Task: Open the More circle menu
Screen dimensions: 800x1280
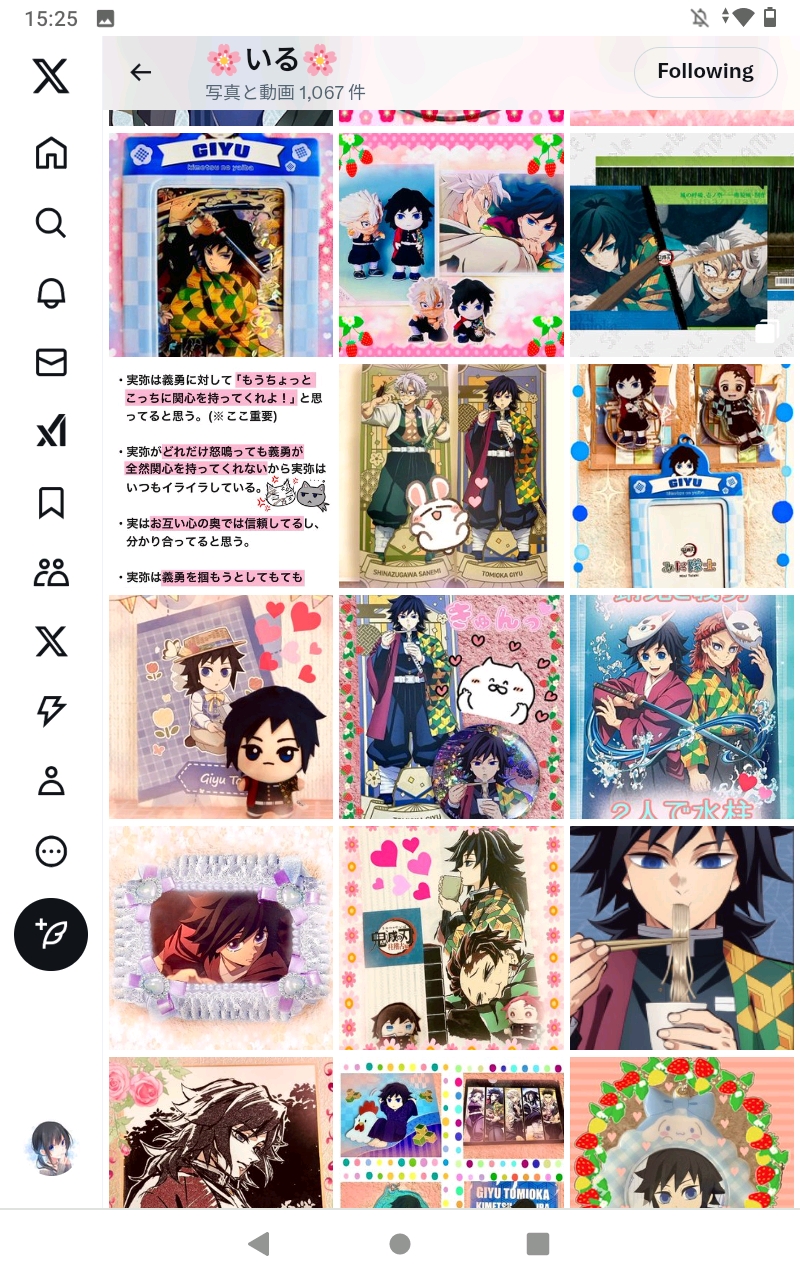Action: coord(51,851)
